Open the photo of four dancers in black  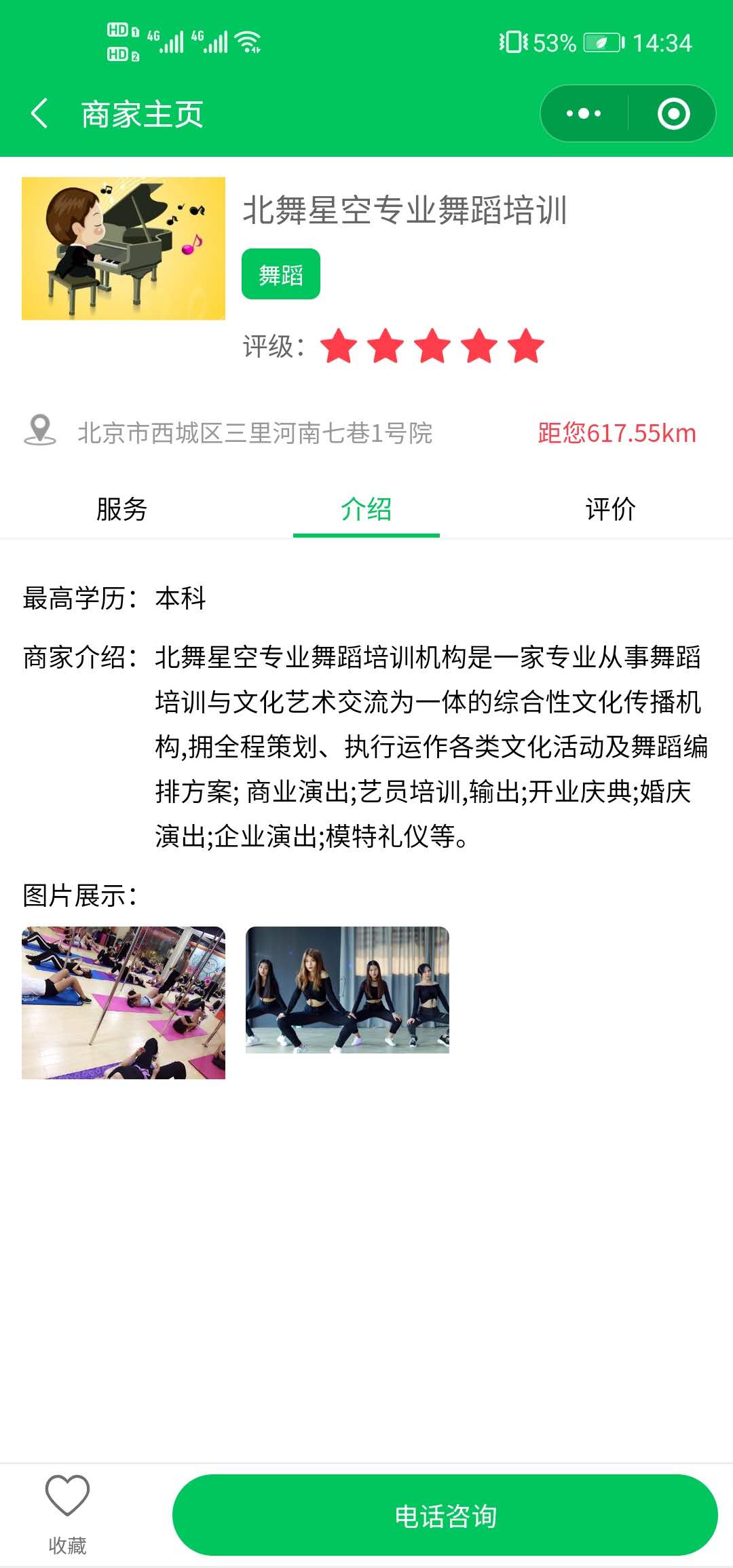(347, 990)
